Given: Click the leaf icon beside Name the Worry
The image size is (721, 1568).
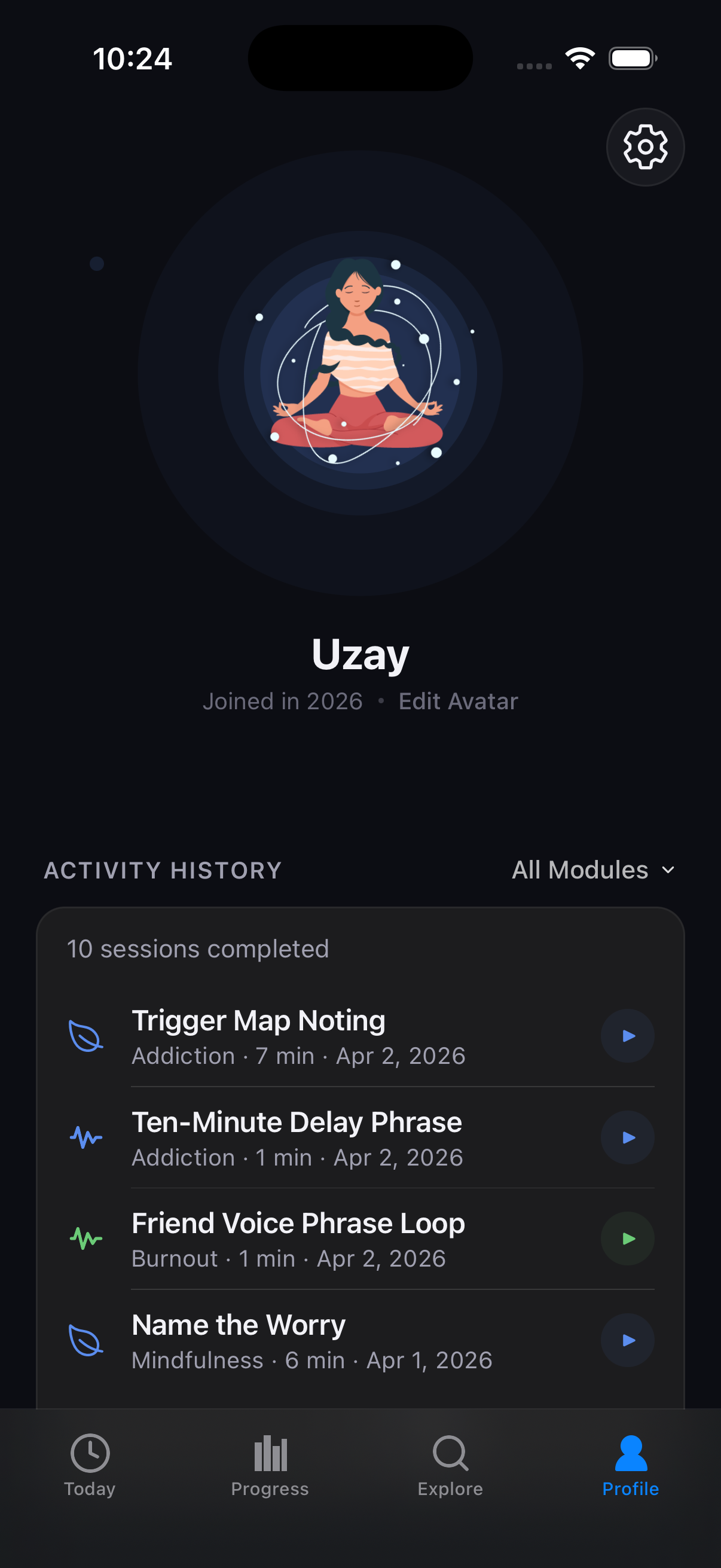Looking at the screenshot, I should [85, 1341].
